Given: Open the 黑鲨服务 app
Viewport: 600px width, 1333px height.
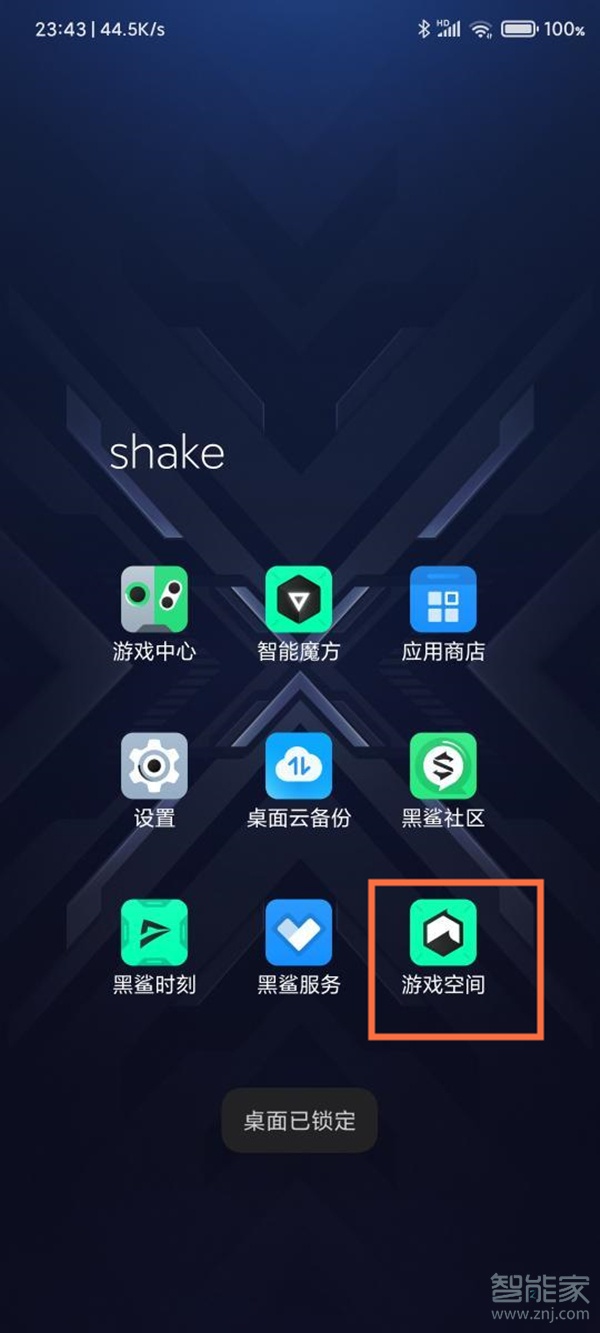Looking at the screenshot, I should click(x=298, y=932).
